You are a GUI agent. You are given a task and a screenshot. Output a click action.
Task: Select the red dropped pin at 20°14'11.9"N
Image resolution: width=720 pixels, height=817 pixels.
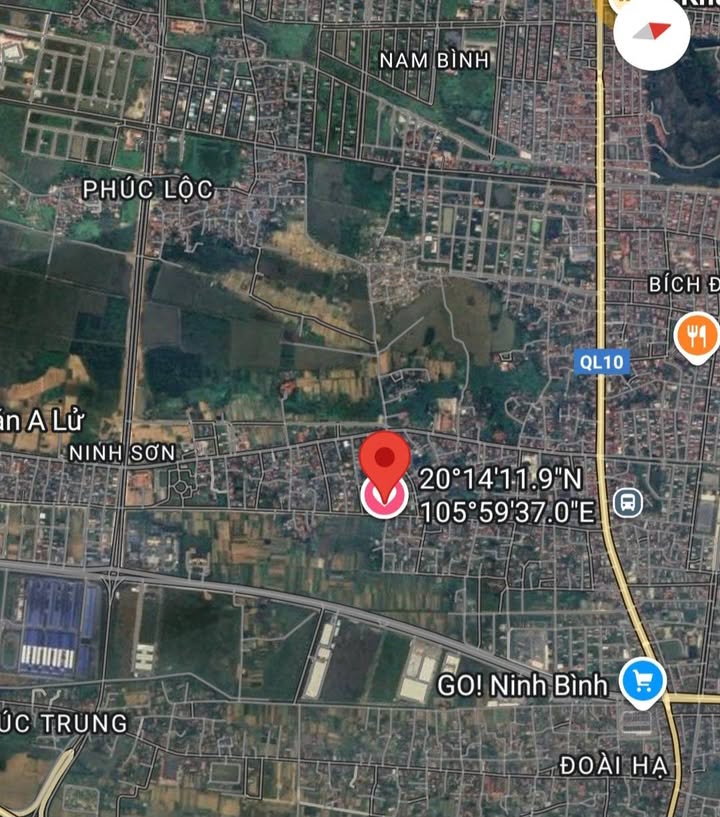click(x=385, y=458)
